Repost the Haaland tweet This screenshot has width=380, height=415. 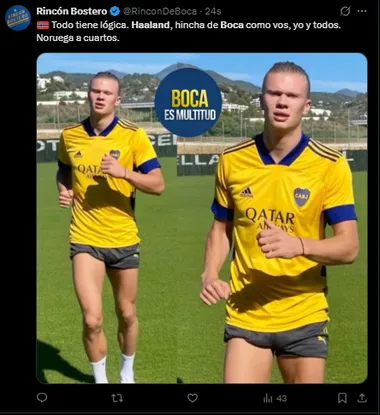point(117,398)
